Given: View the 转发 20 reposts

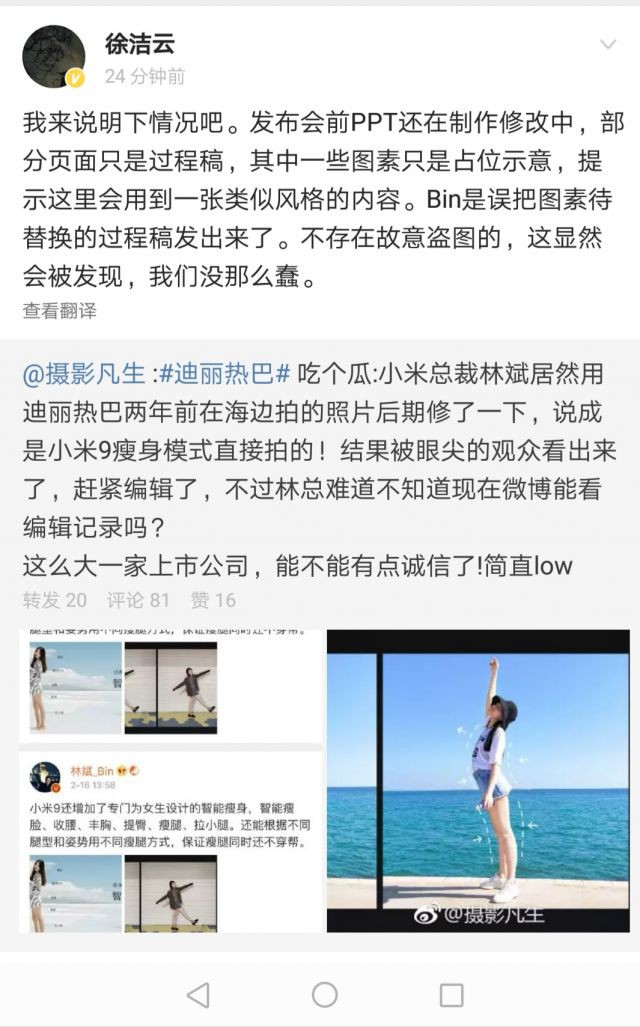Looking at the screenshot, I should tap(55, 600).
